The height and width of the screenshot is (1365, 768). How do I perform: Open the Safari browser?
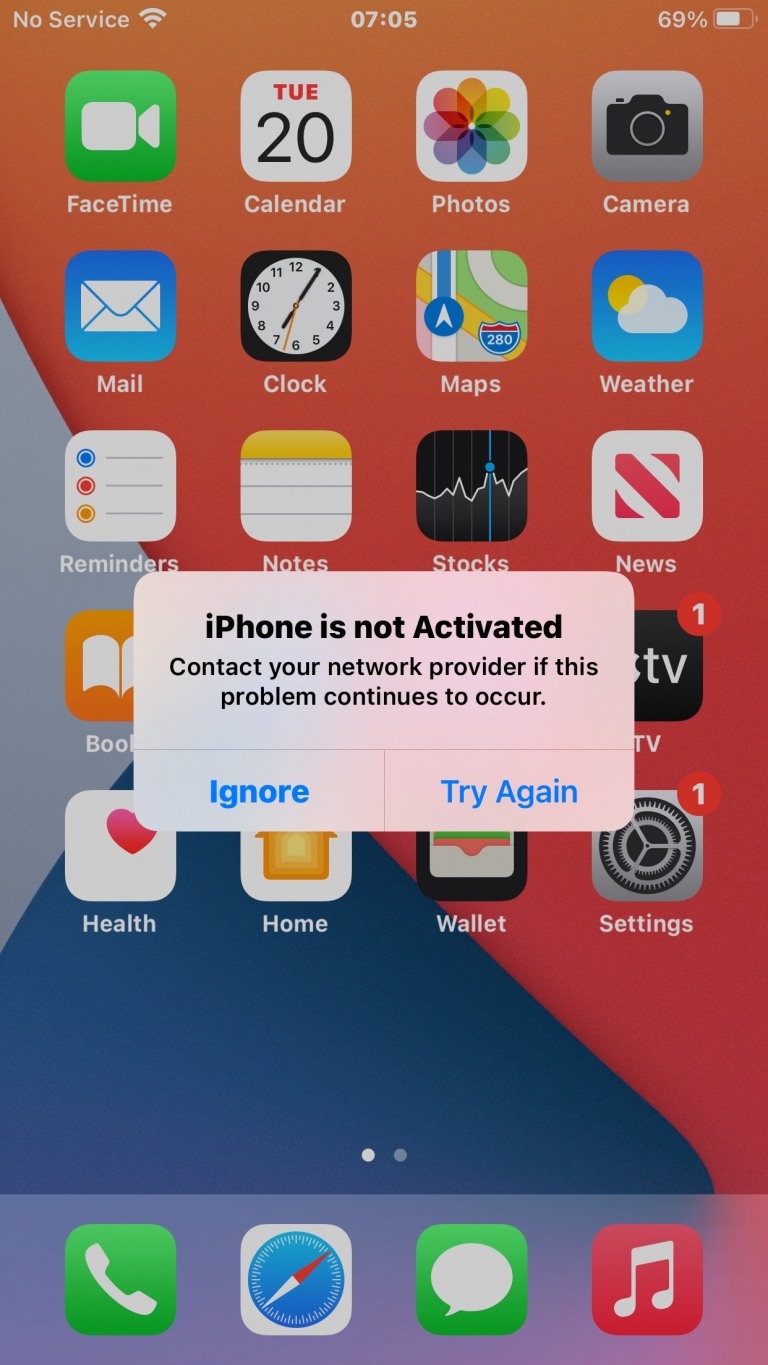(x=295, y=1279)
